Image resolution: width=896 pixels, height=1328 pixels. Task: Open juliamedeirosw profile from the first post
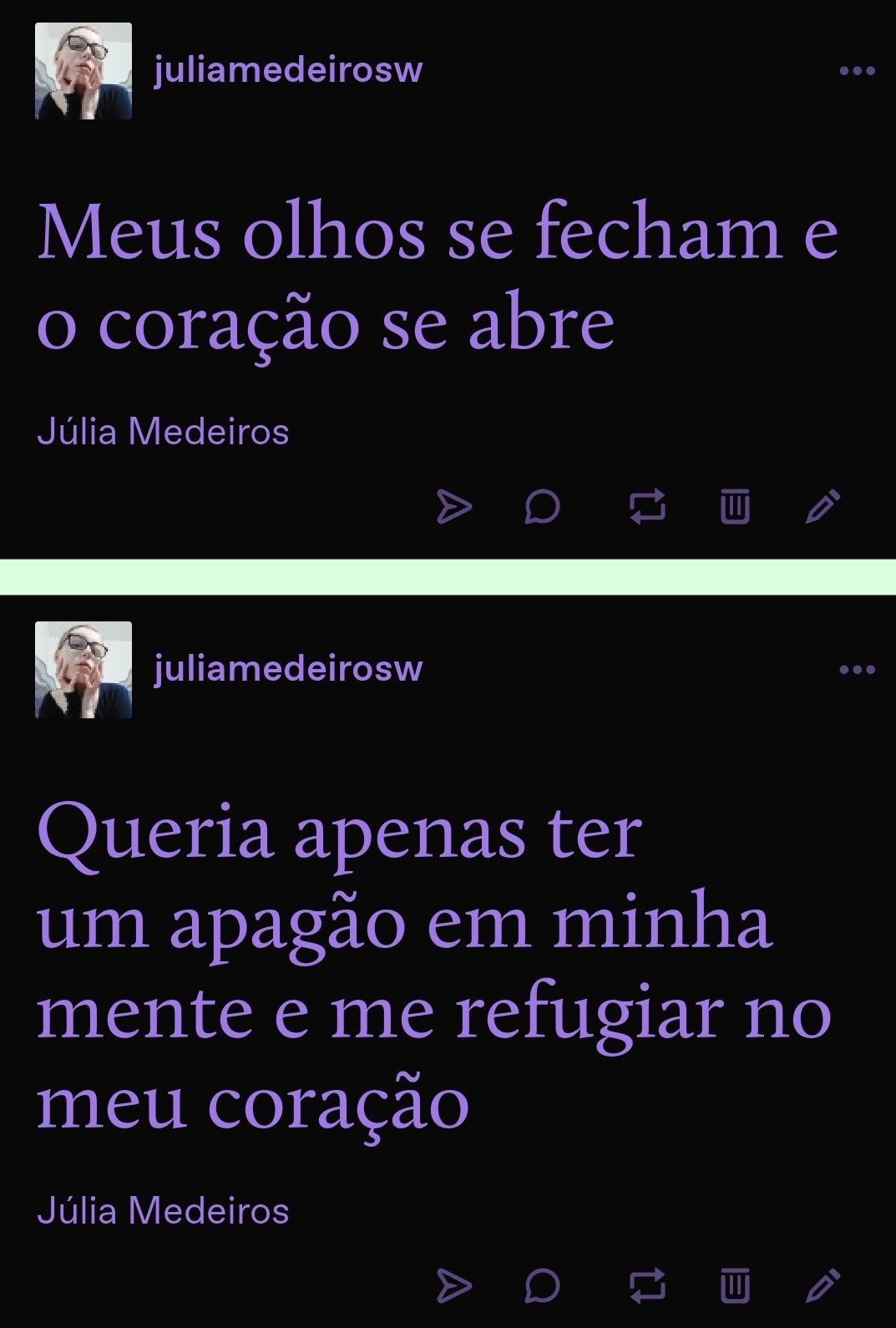tap(288, 71)
